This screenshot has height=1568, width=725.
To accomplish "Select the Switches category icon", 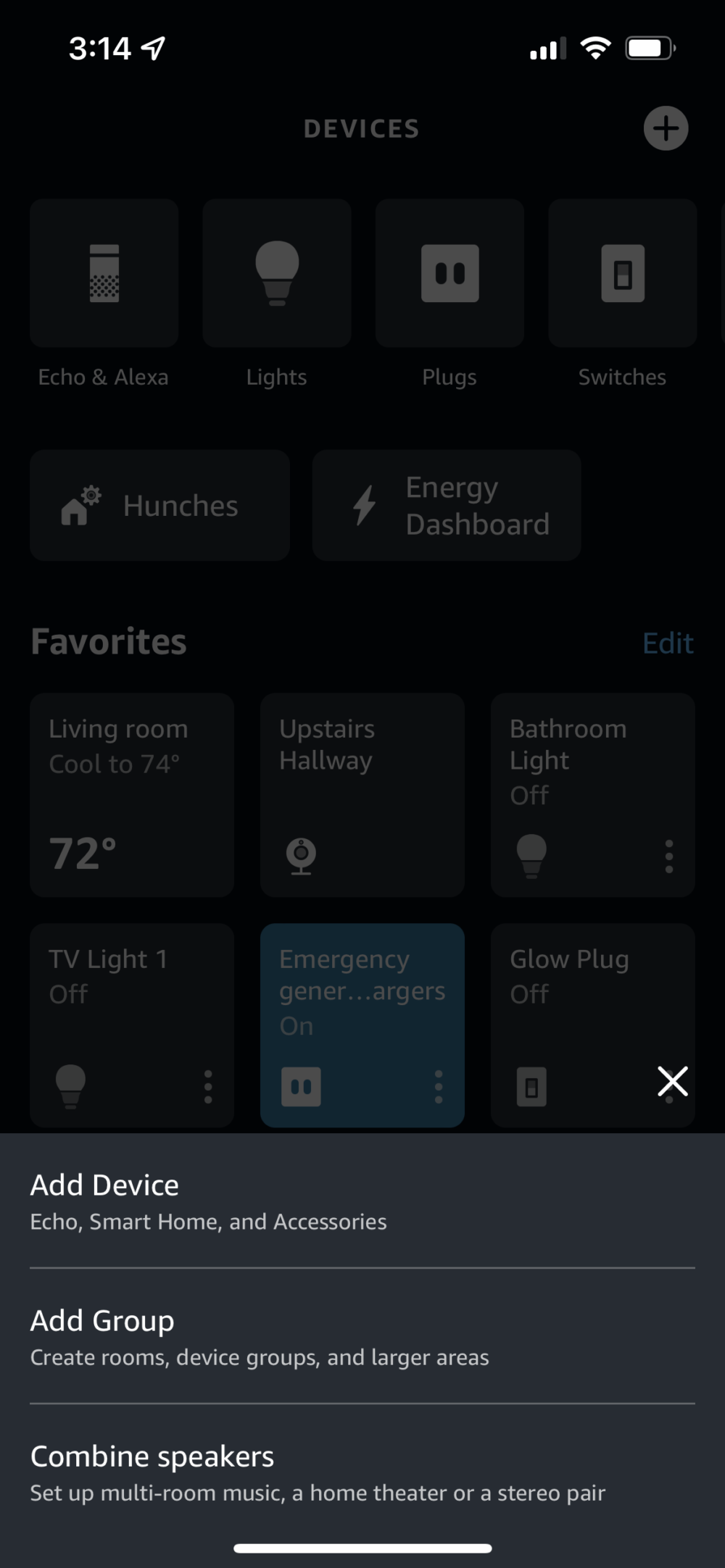I will tap(621, 272).
